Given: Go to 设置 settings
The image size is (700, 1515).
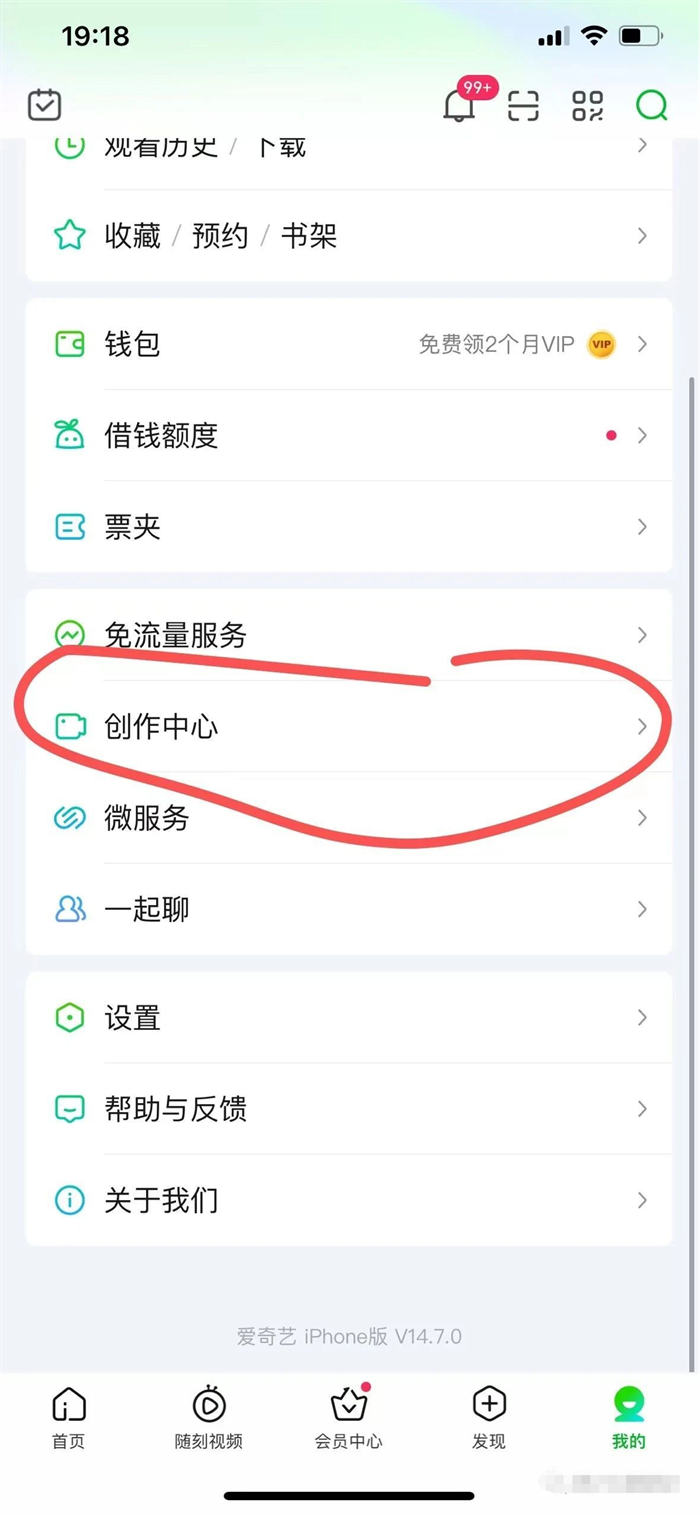Looking at the screenshot, I should tap(348, 1018).
